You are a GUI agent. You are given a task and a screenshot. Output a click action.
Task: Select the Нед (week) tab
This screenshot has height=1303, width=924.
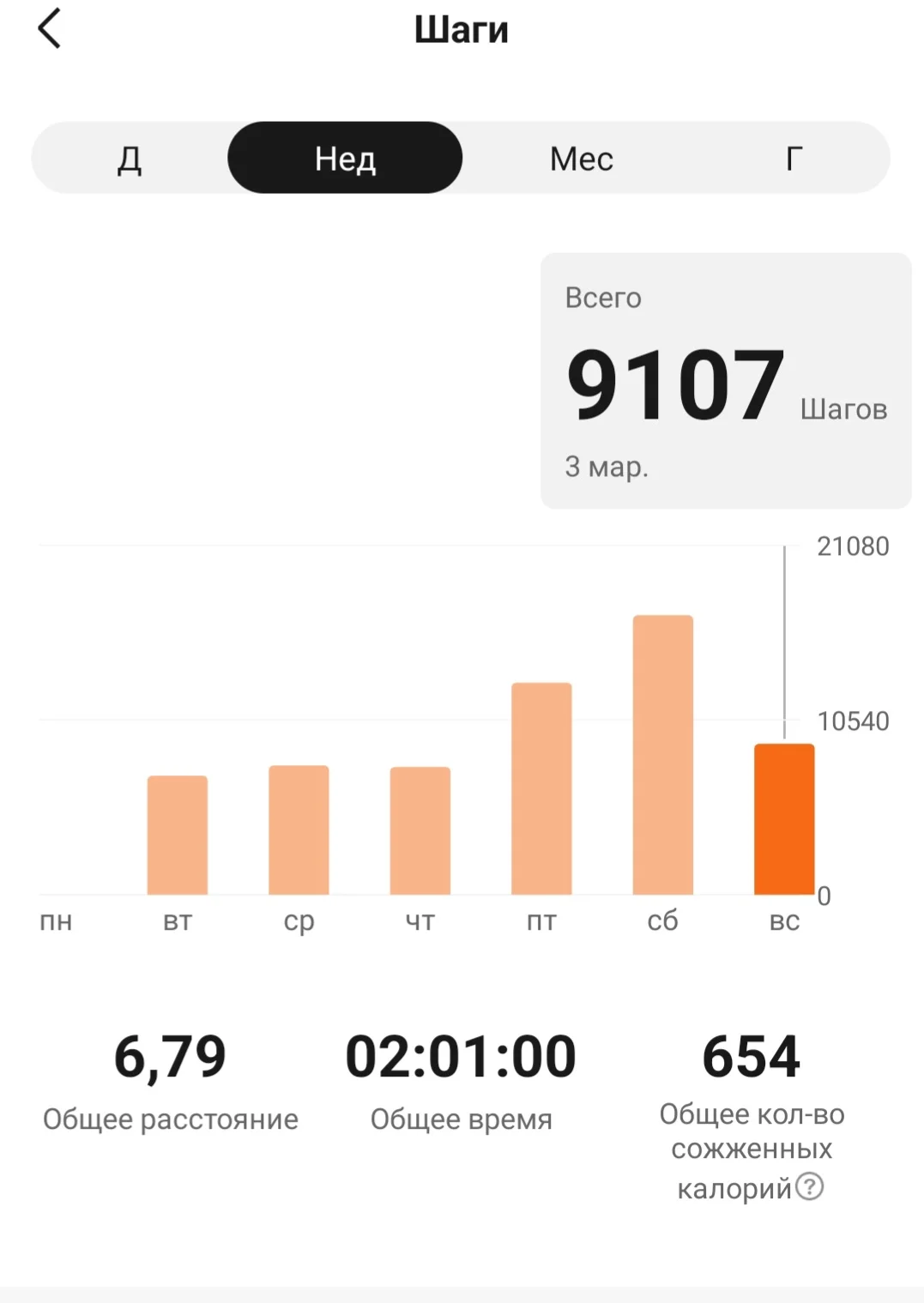345,159
